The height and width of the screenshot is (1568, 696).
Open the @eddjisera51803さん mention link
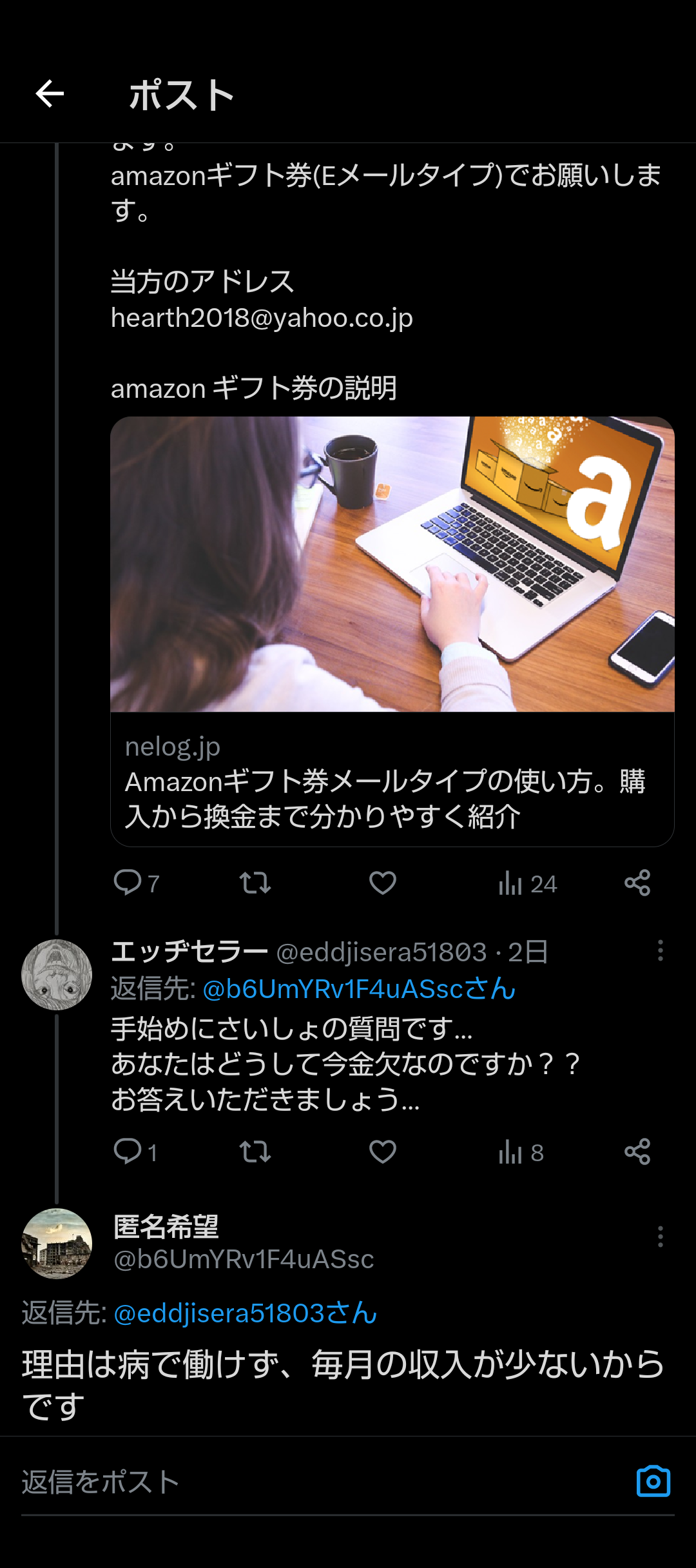(x=245, y=1313)
